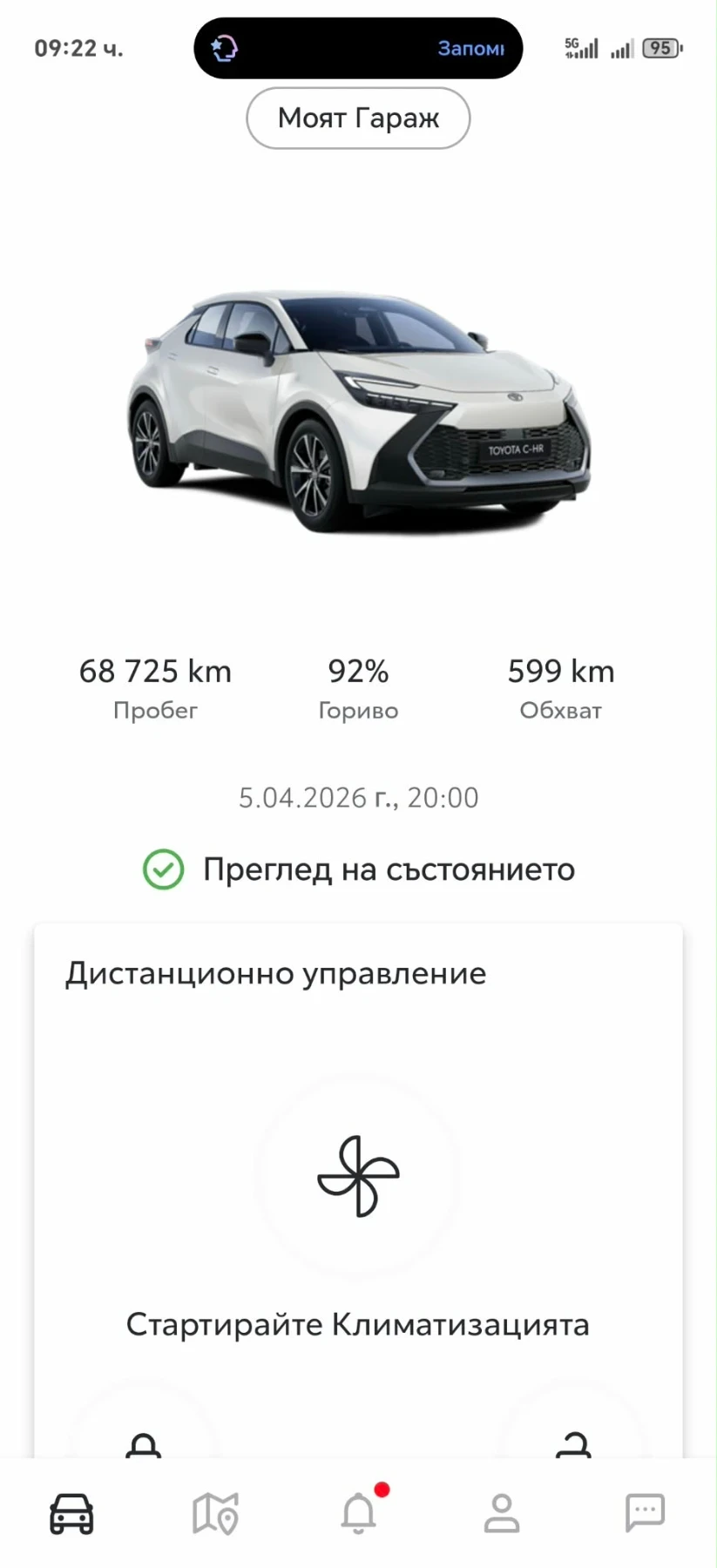Tap the green checkmark next to status
Screen dimensions: 717x1568
point(162,868)
